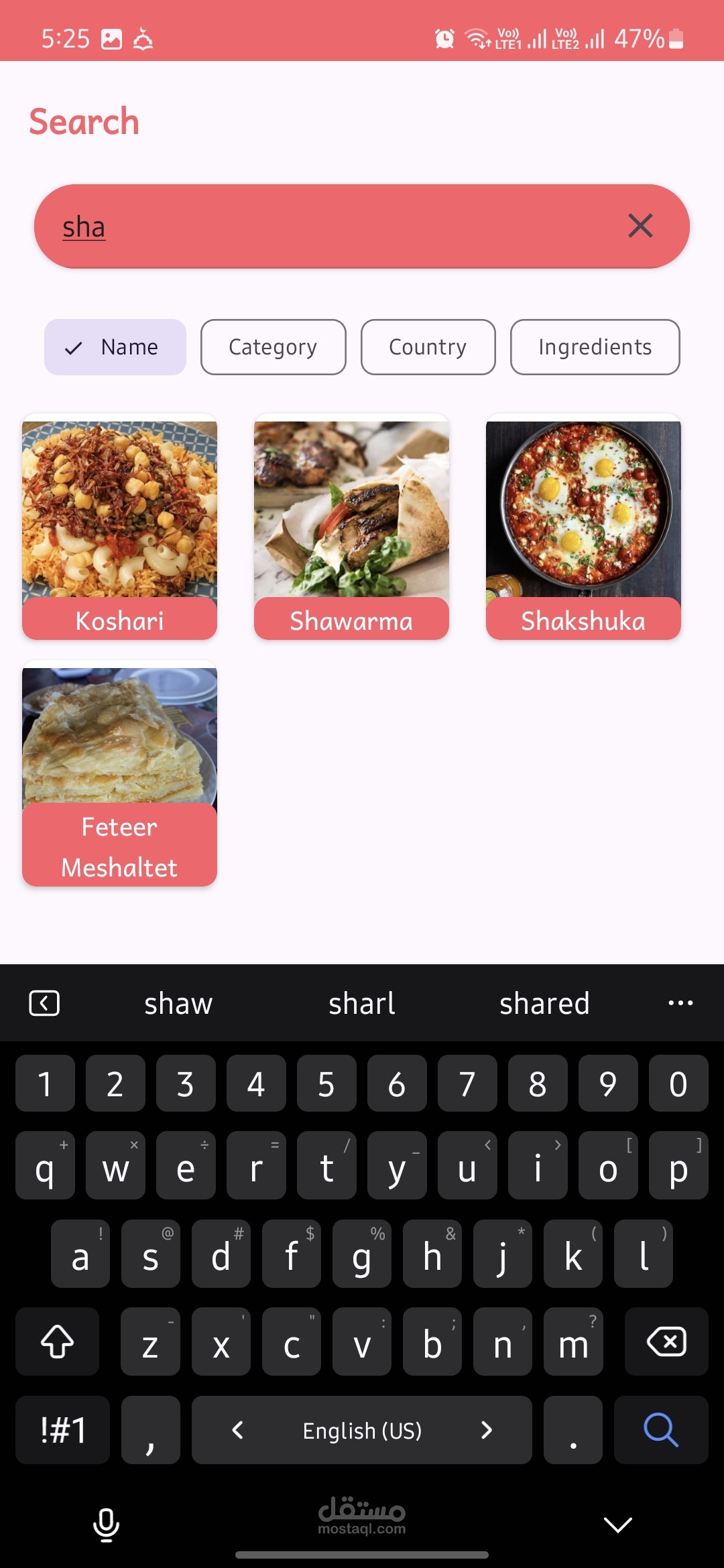
Task: Tap the keyboard's search key
Action: coord(660,1430)
